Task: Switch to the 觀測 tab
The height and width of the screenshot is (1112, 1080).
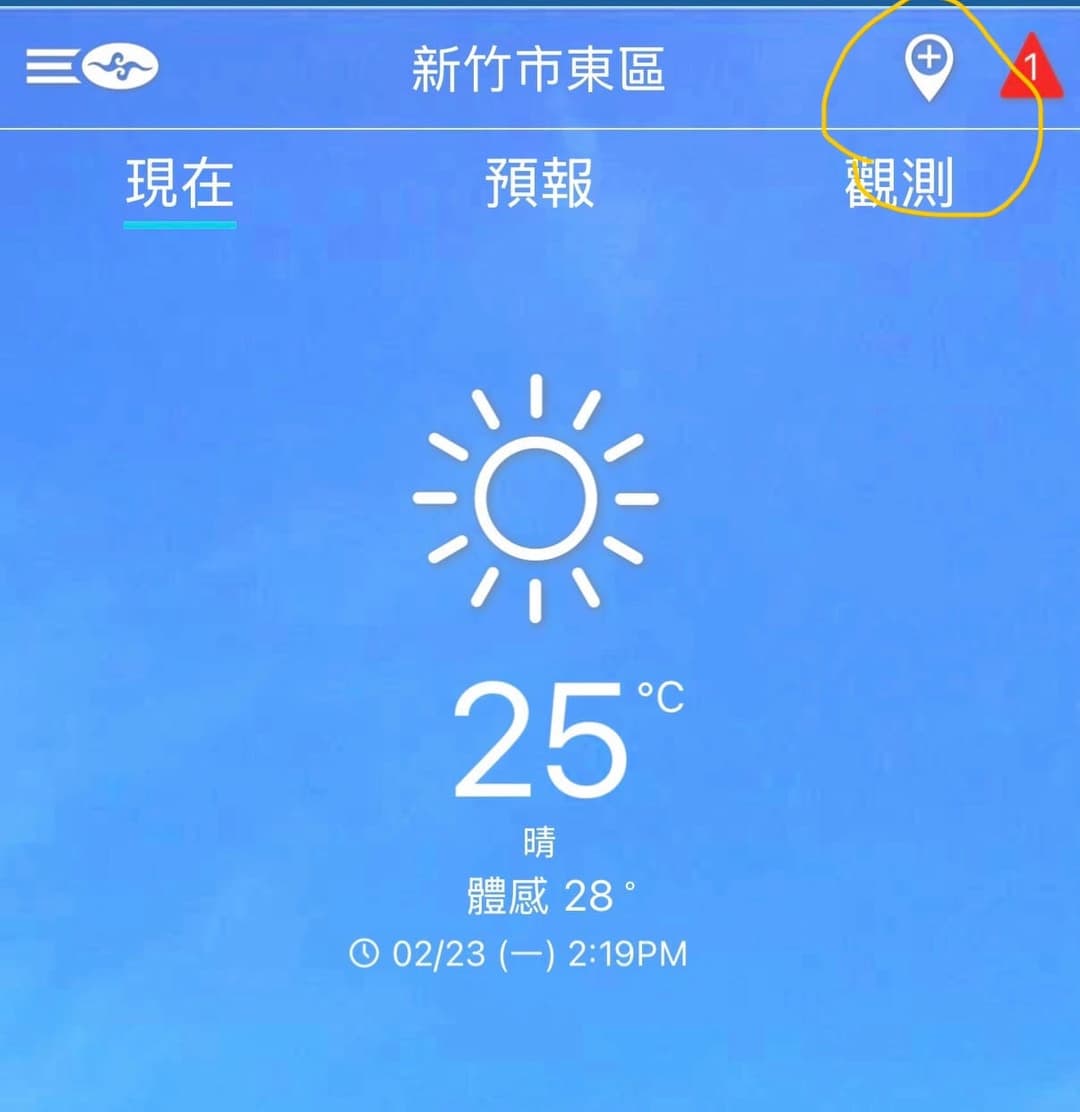Action: (898, 184)
